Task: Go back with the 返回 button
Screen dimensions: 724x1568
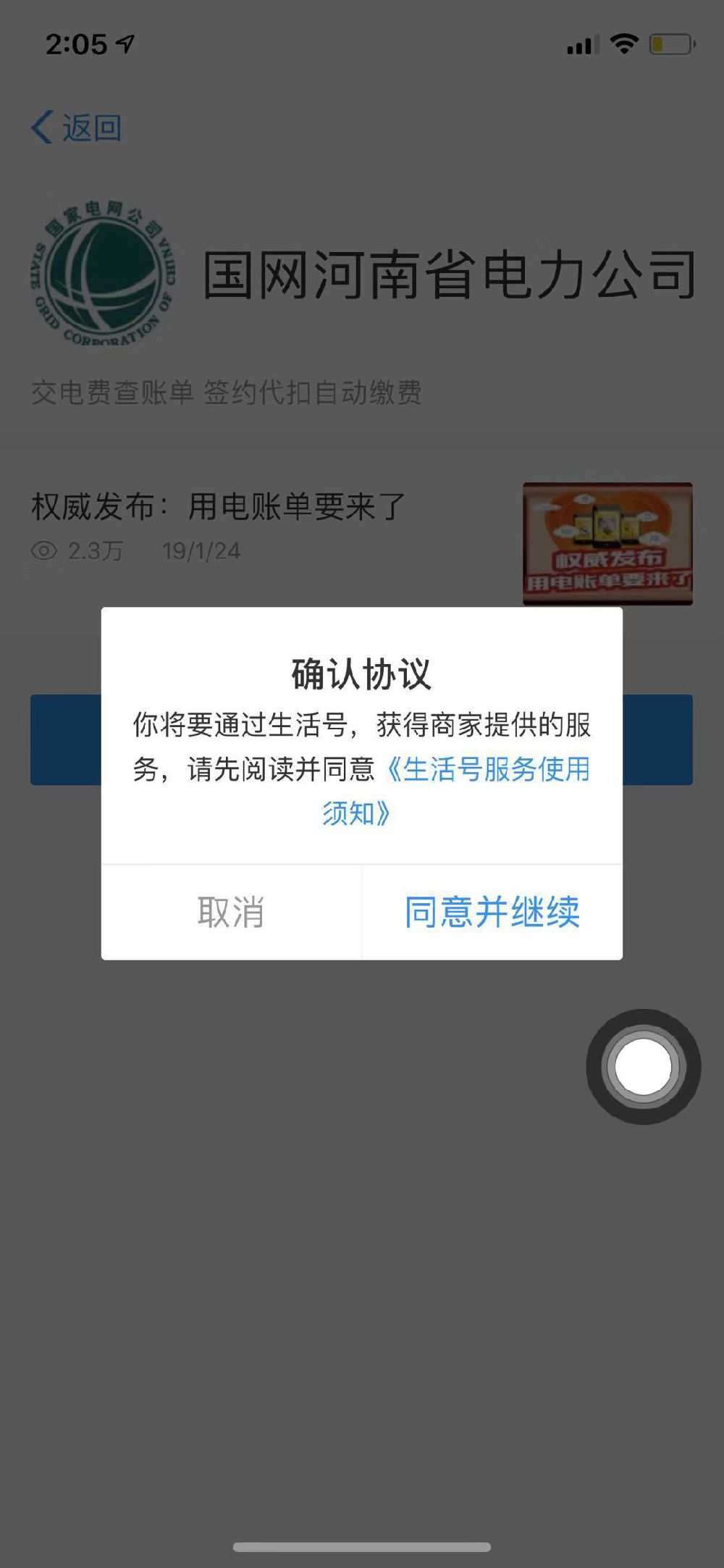Action: (77, 128)
